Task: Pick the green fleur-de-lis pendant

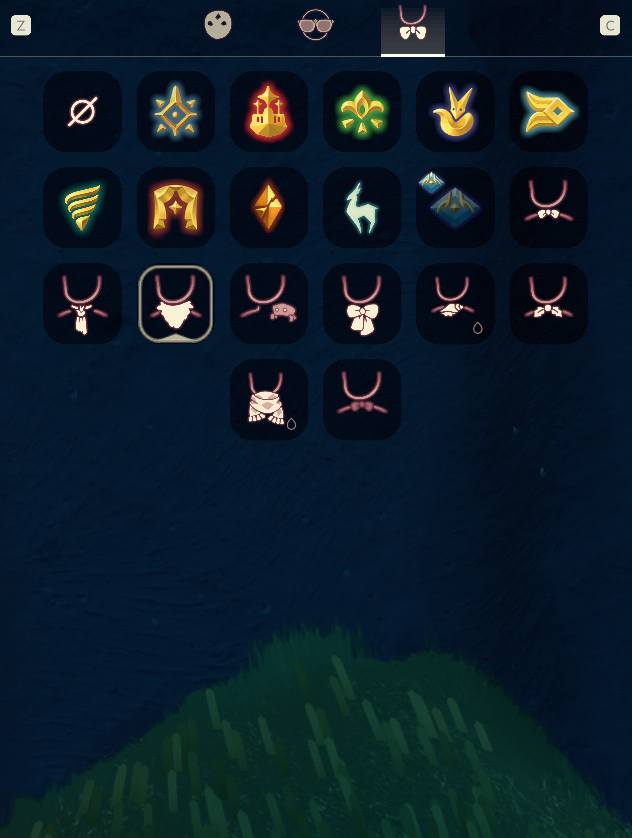Action: [x=361, y=112]
